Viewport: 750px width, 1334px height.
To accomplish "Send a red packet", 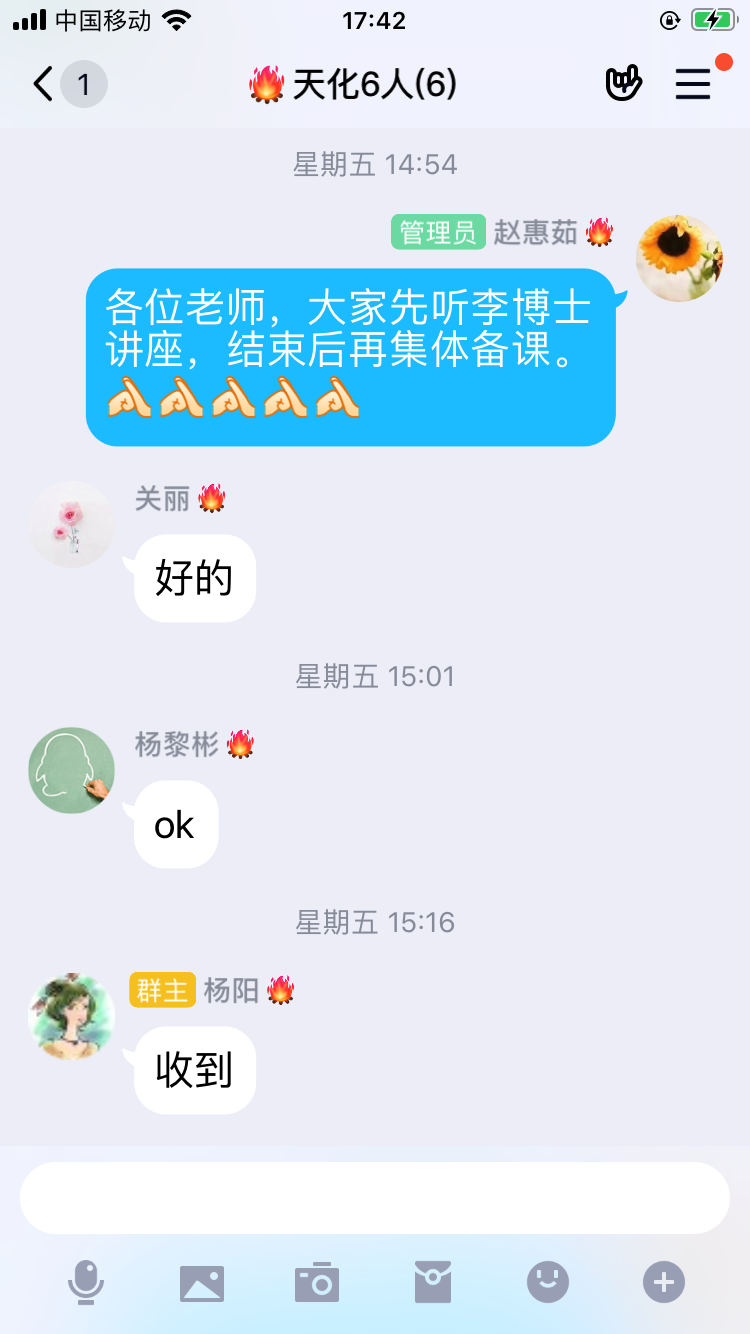I will [x=433, y=1282].
